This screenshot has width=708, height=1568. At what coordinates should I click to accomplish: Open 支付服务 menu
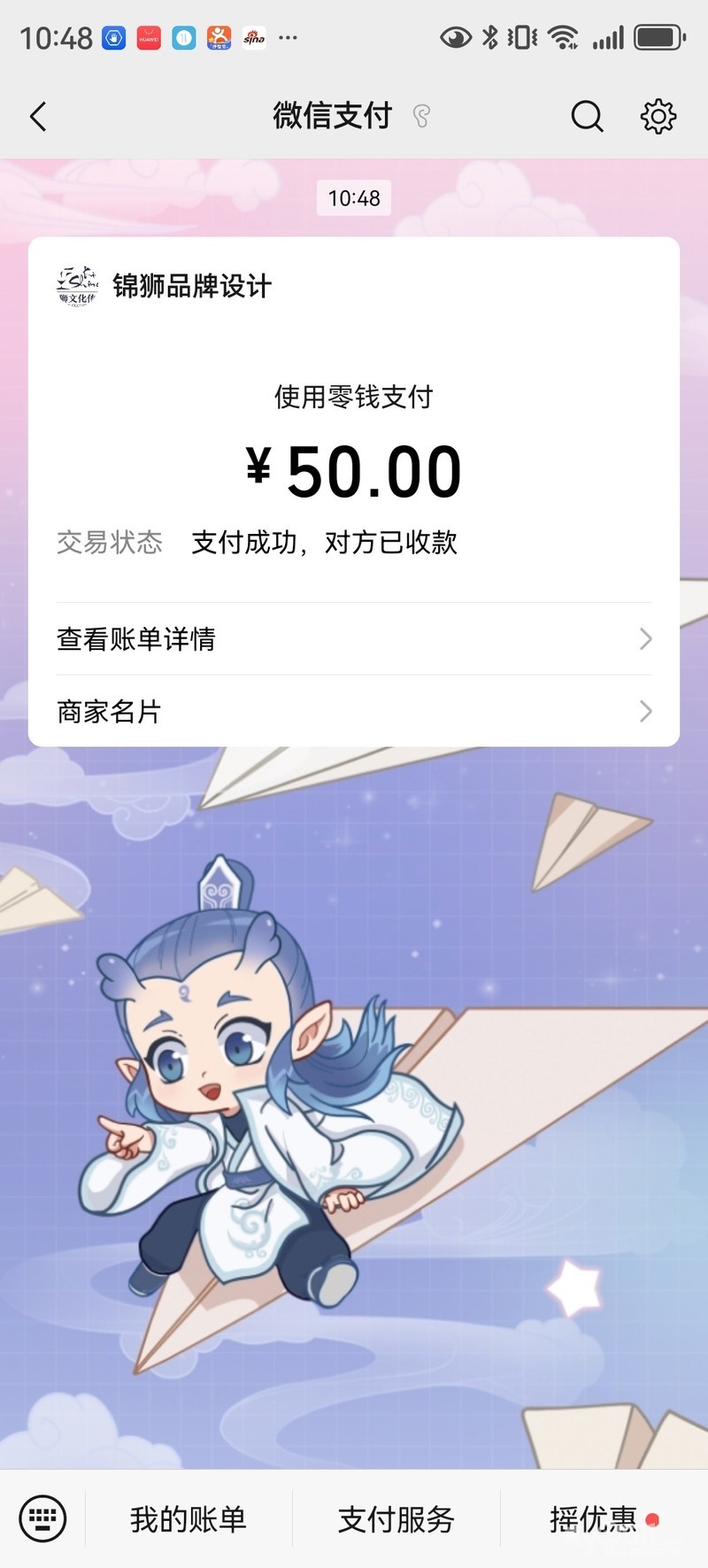pos(396,1518)
